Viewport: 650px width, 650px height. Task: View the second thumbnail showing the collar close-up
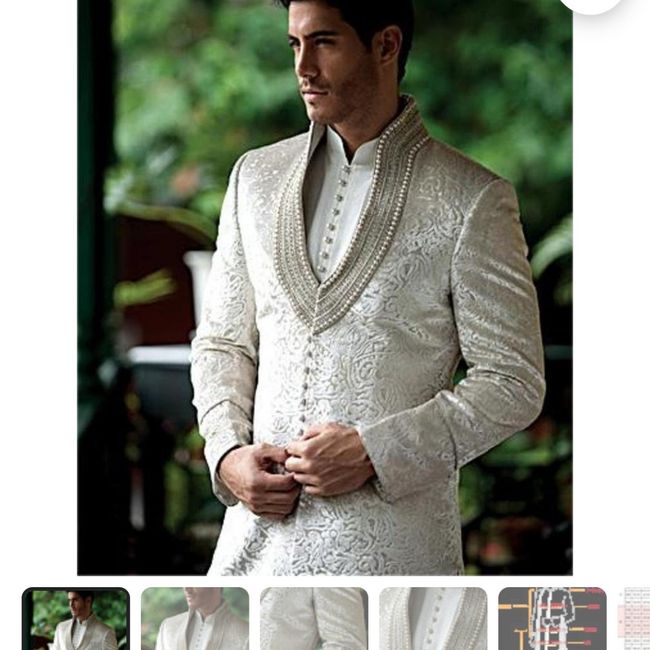click(195, 618)
